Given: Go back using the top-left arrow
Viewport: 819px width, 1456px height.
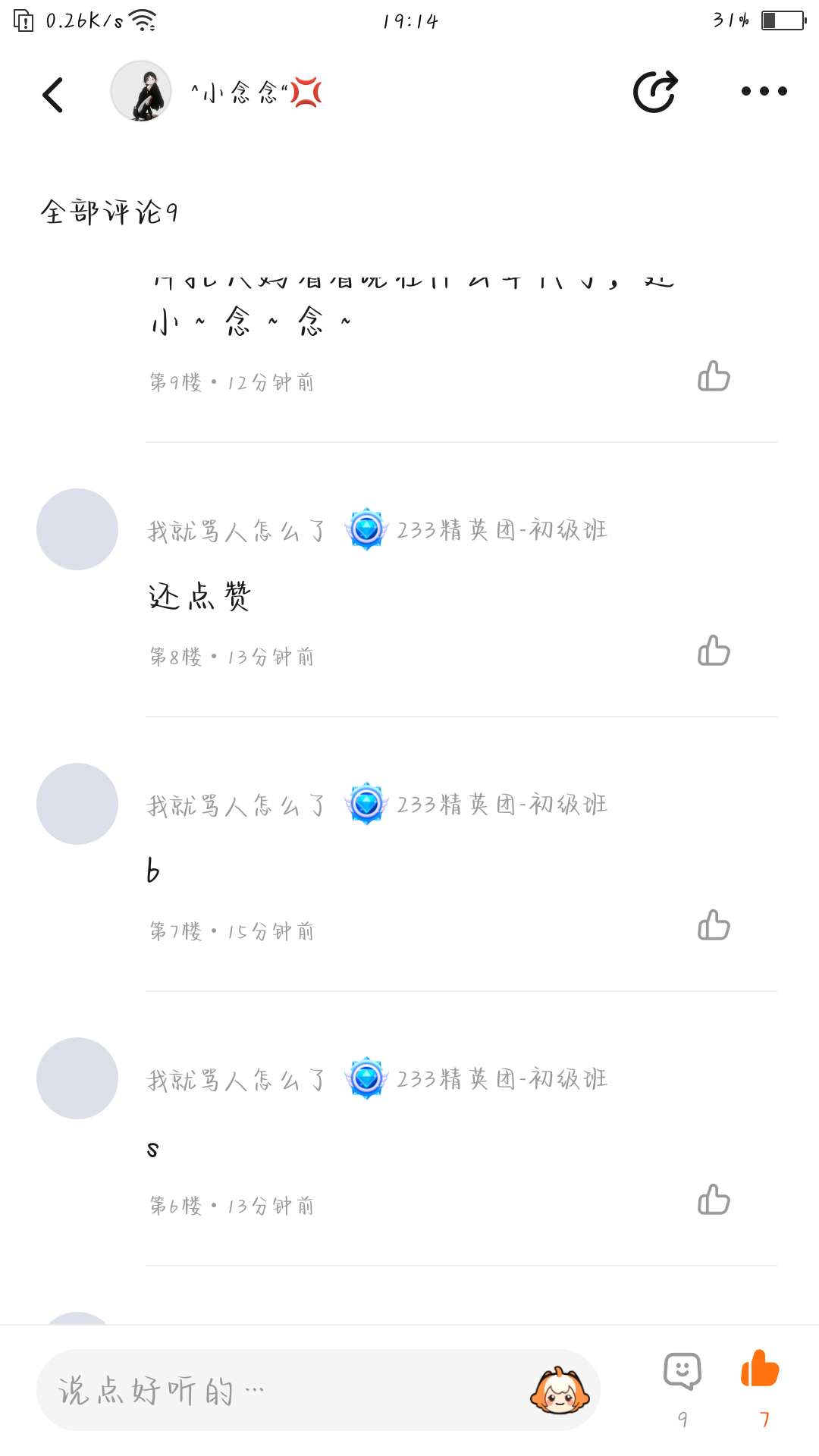Looking at the screenshot, I should pos(53,95).
